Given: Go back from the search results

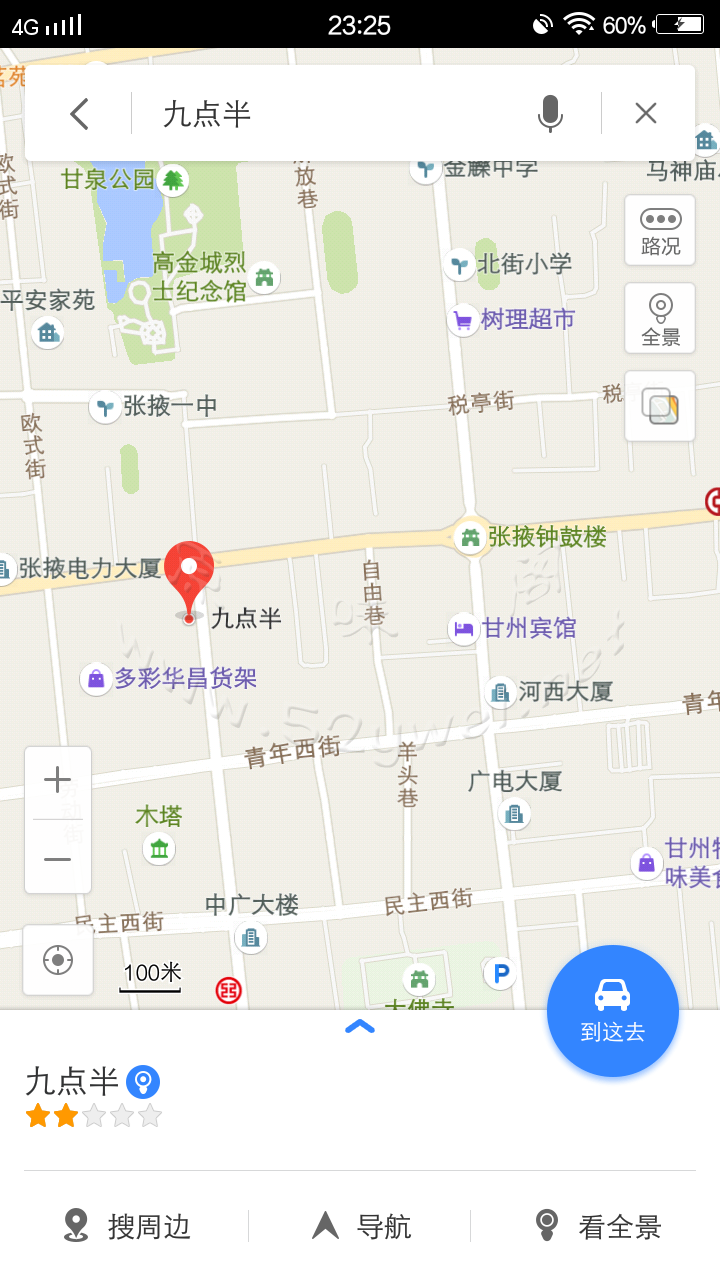Looking at the screenshot, I should coord(80,114).
